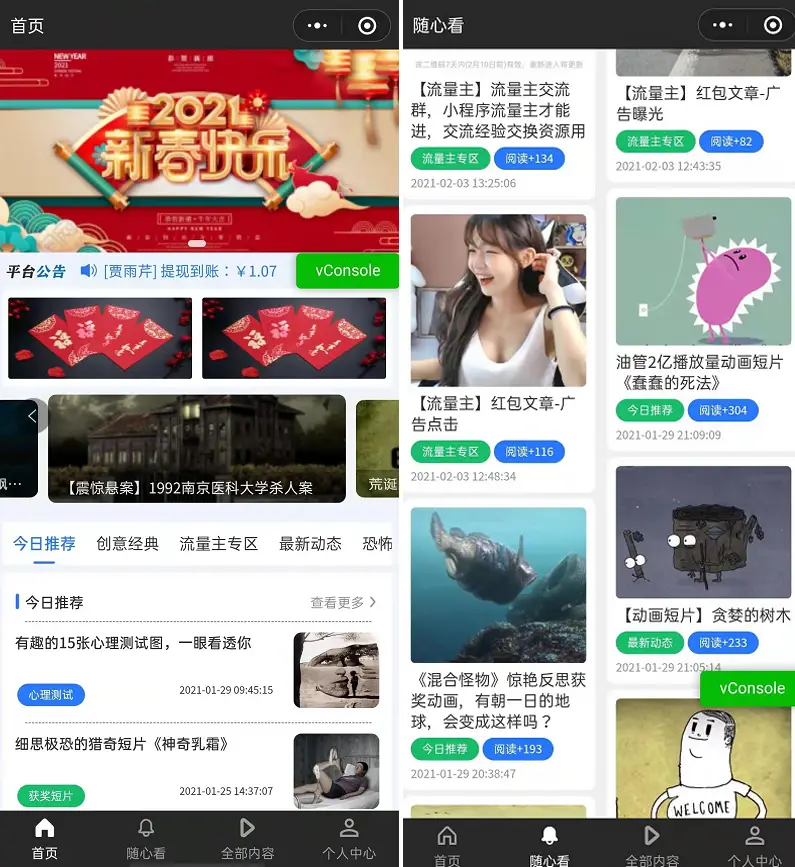Open the 2021 新春快乐 banner
This screenshot has width=795, height=867.
tap(199, 150)
